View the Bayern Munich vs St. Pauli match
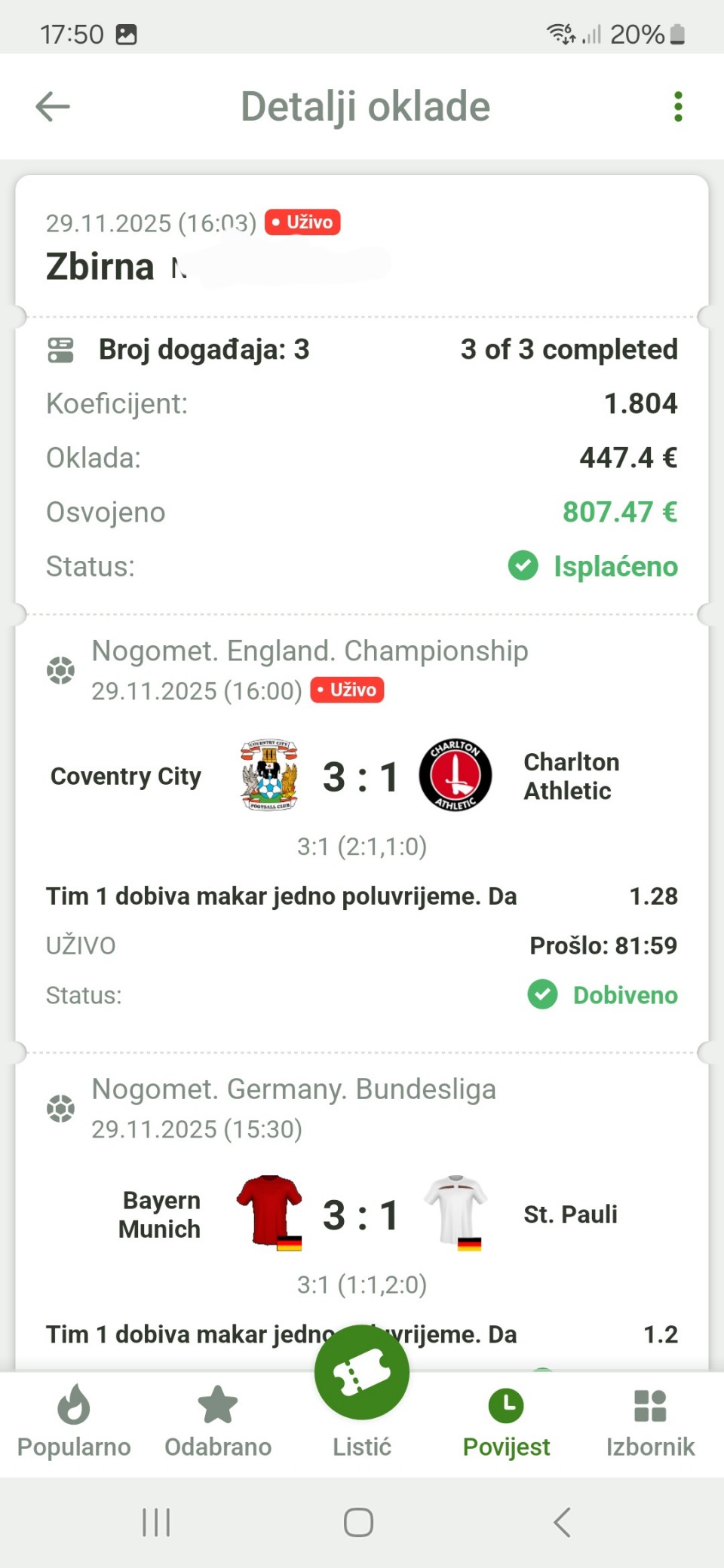The height and width of the screenshot is (1568, 724). pos(362,1214)
